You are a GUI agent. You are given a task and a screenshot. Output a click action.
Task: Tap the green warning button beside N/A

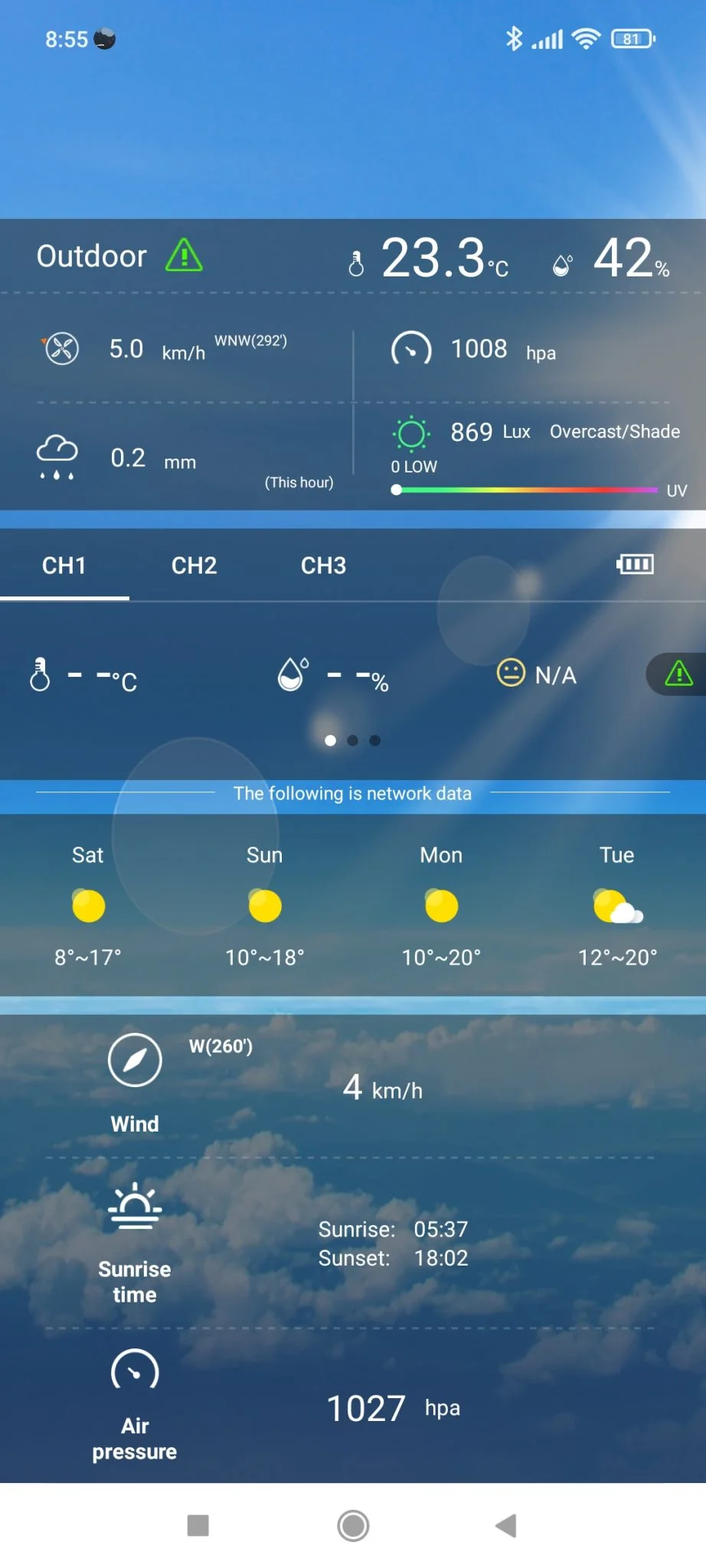(x=678, y=674)
